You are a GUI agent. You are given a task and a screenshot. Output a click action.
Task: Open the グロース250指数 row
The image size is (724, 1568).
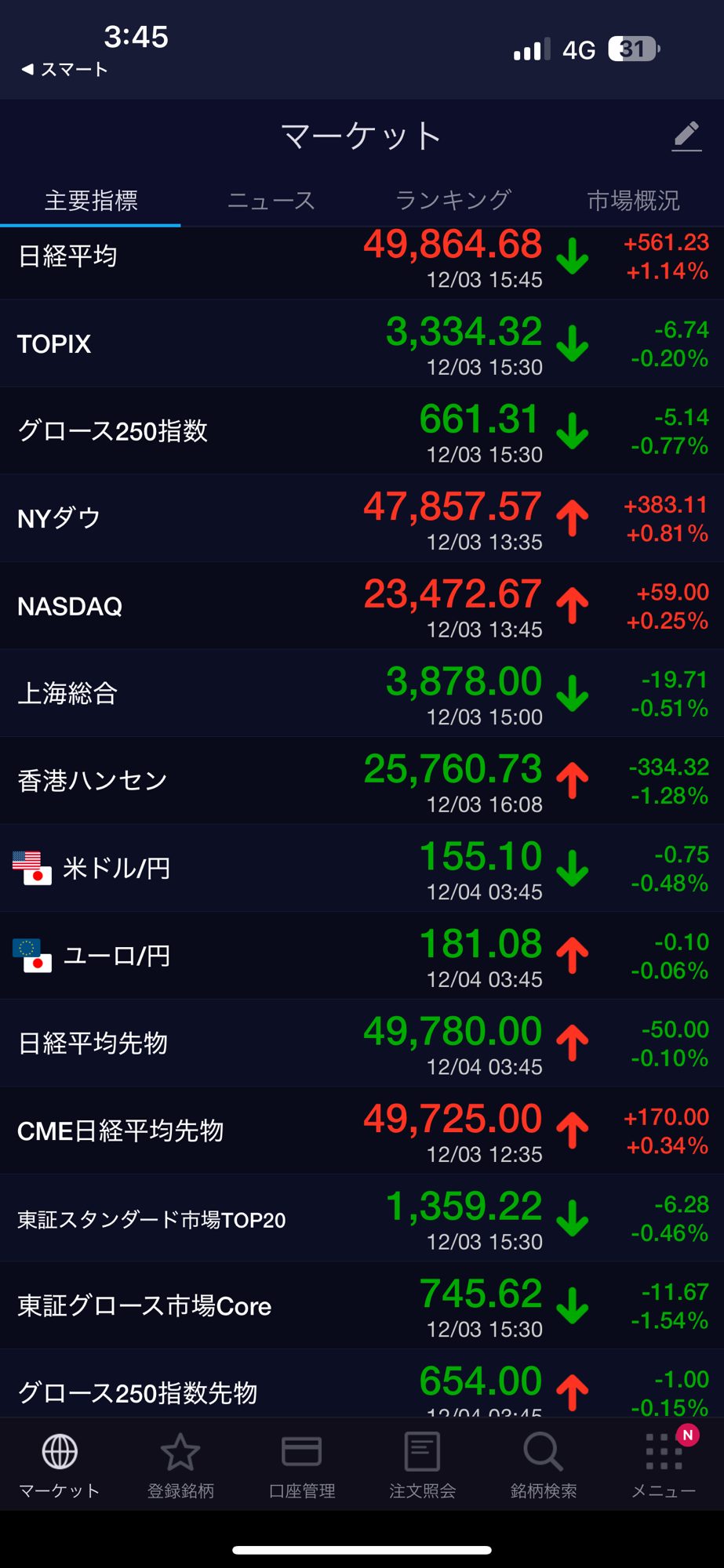click(x=361, y=431)
